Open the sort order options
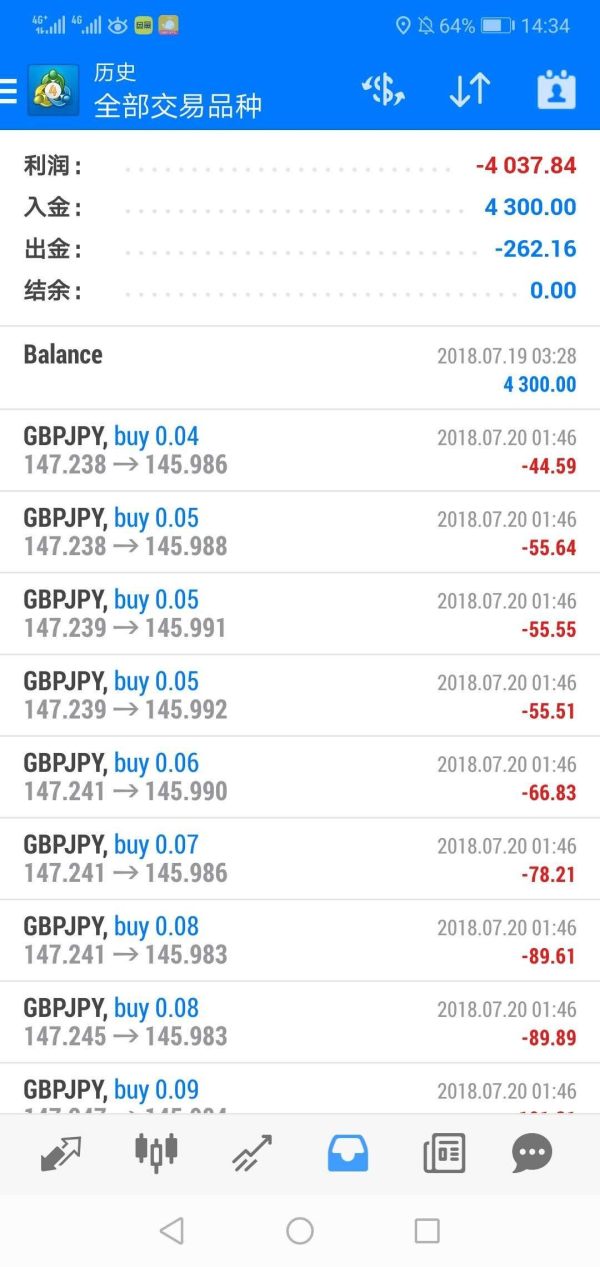 (x=469, y=91)
